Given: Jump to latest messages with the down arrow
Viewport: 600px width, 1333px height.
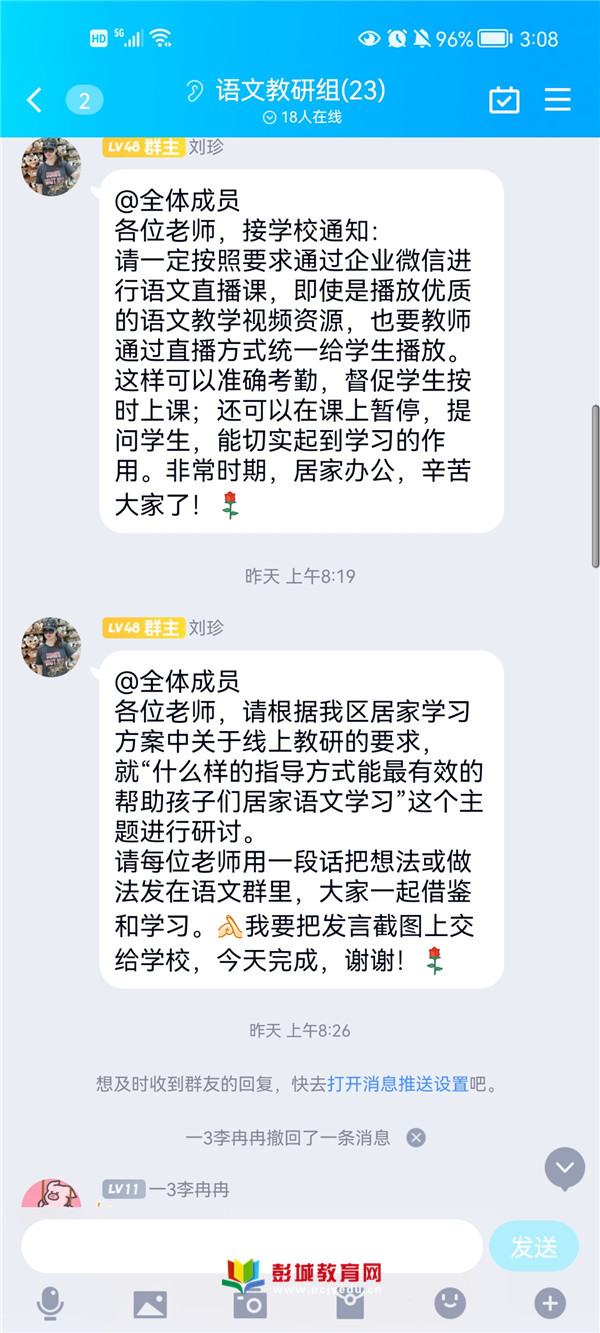Looking at the screenshot, I should point(565,1167).
